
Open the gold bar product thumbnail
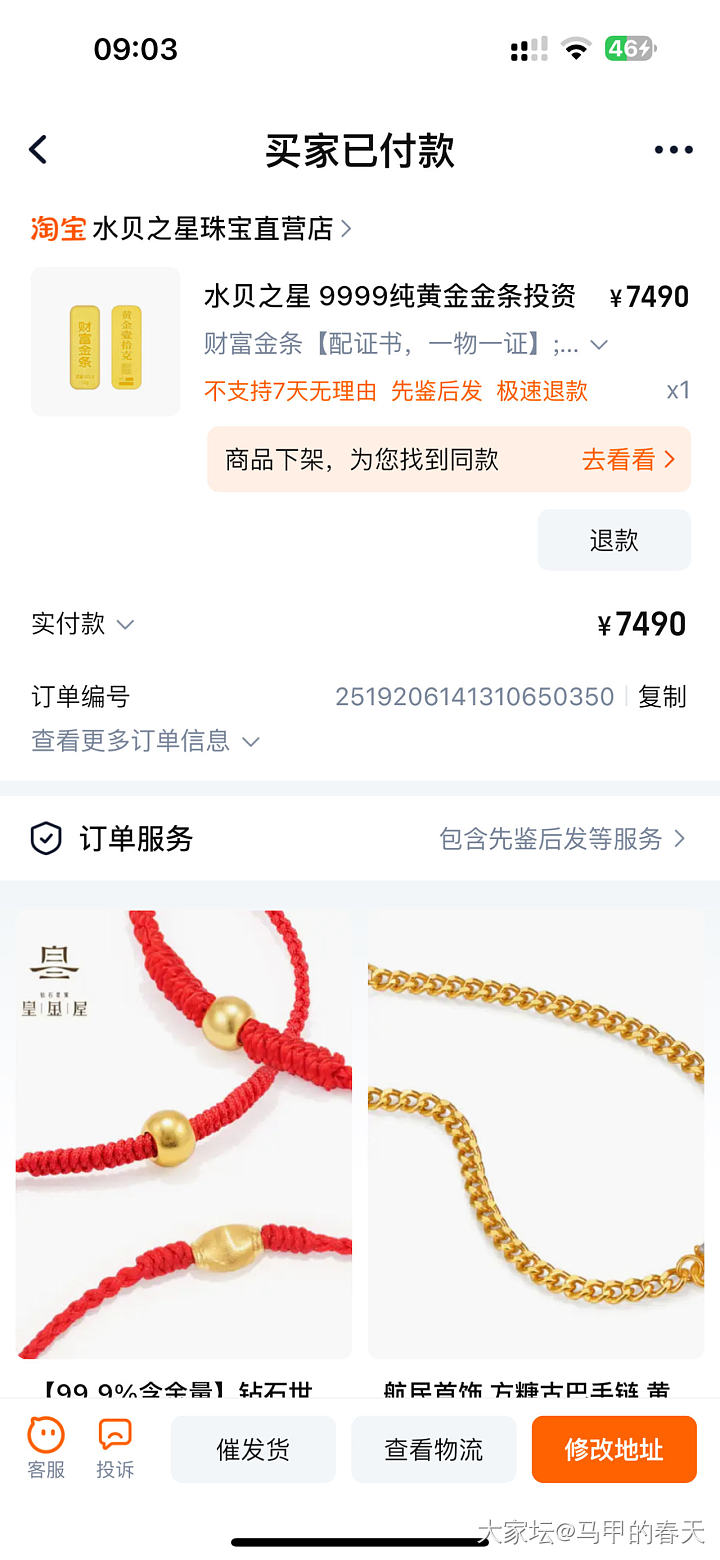105,341
